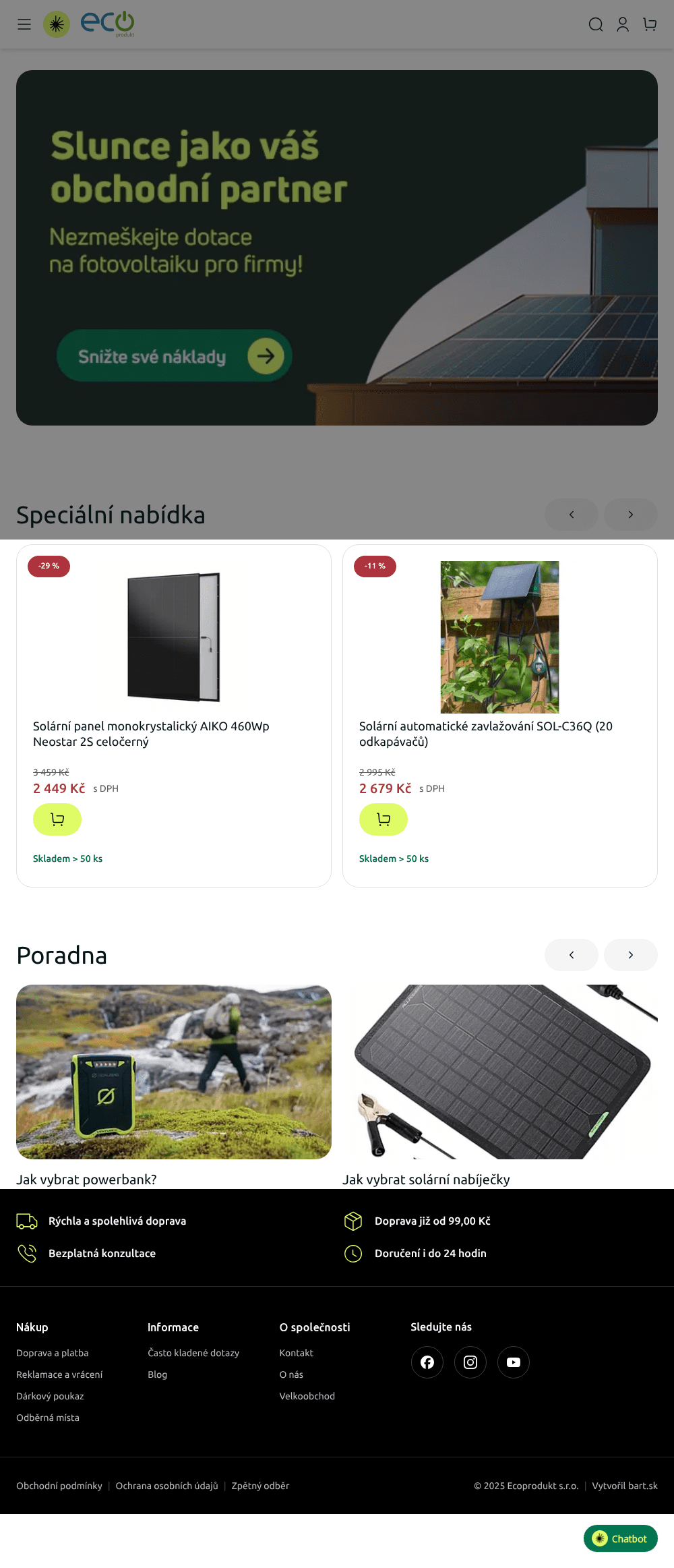The height and width of the screenshot is (1568, 674).
Task: Show next Poradna article
Action: (630, 955)
